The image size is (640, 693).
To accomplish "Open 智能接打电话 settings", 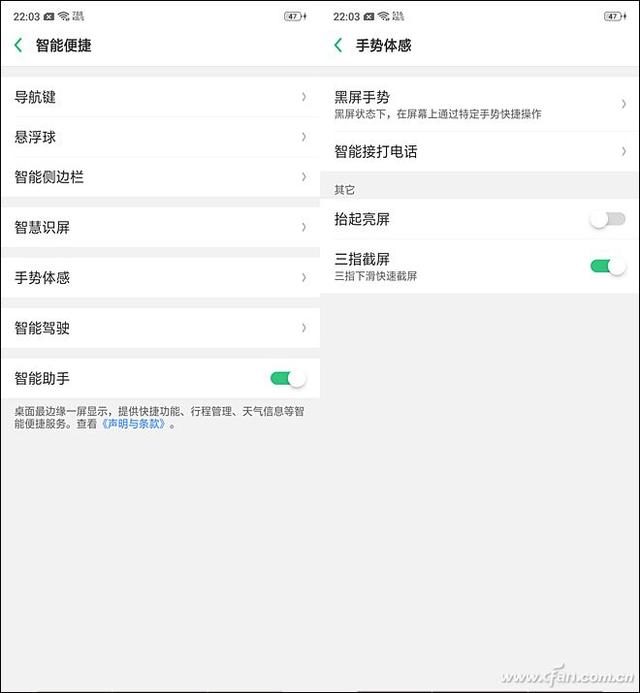I will tap(480, 152).
